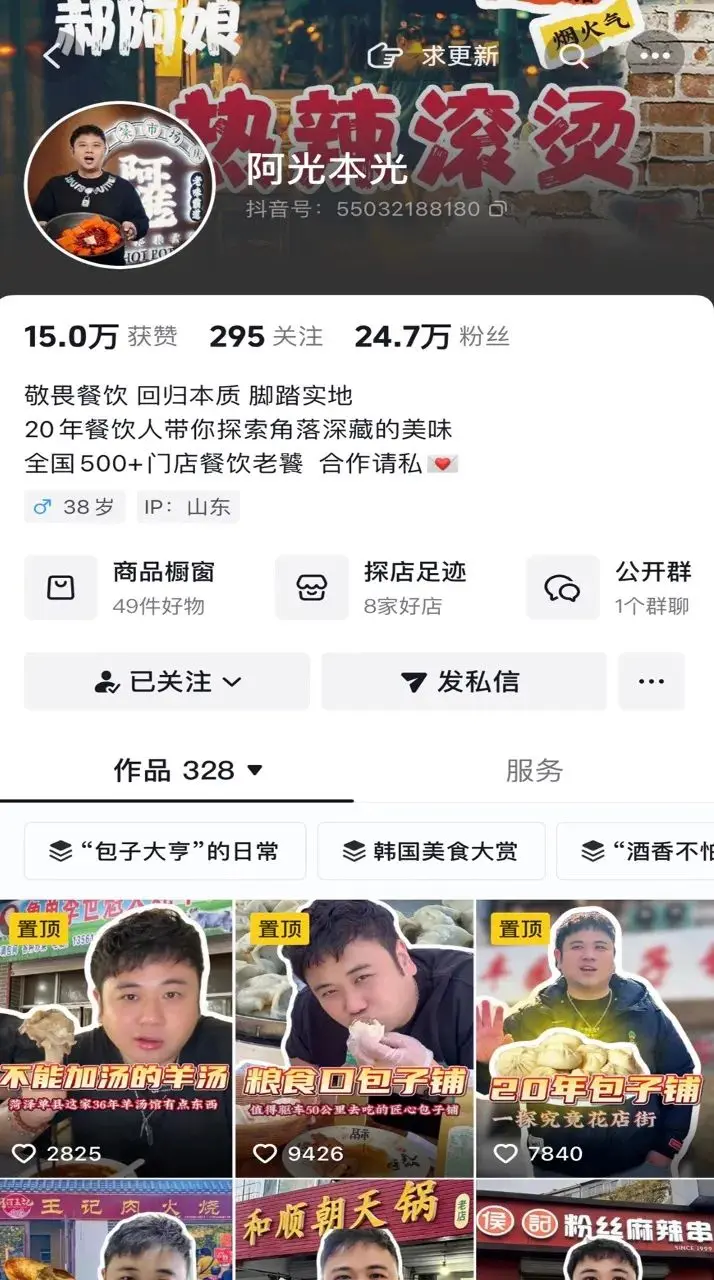Open the top-right three-dot overflow menu
Viewport: 714px width, 1280px height.
coord(656,56)
